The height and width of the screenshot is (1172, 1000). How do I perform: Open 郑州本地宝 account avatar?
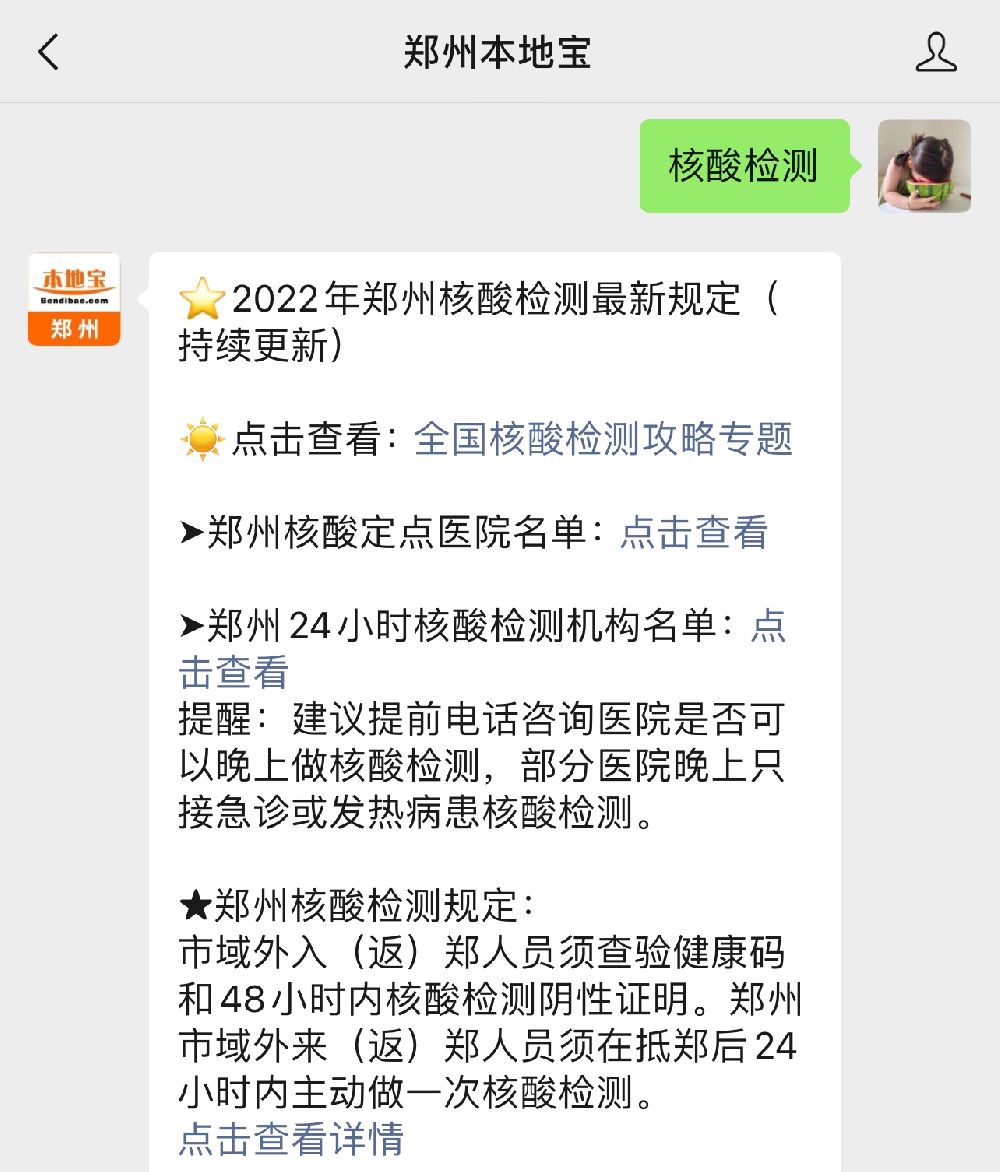point(74,299)
